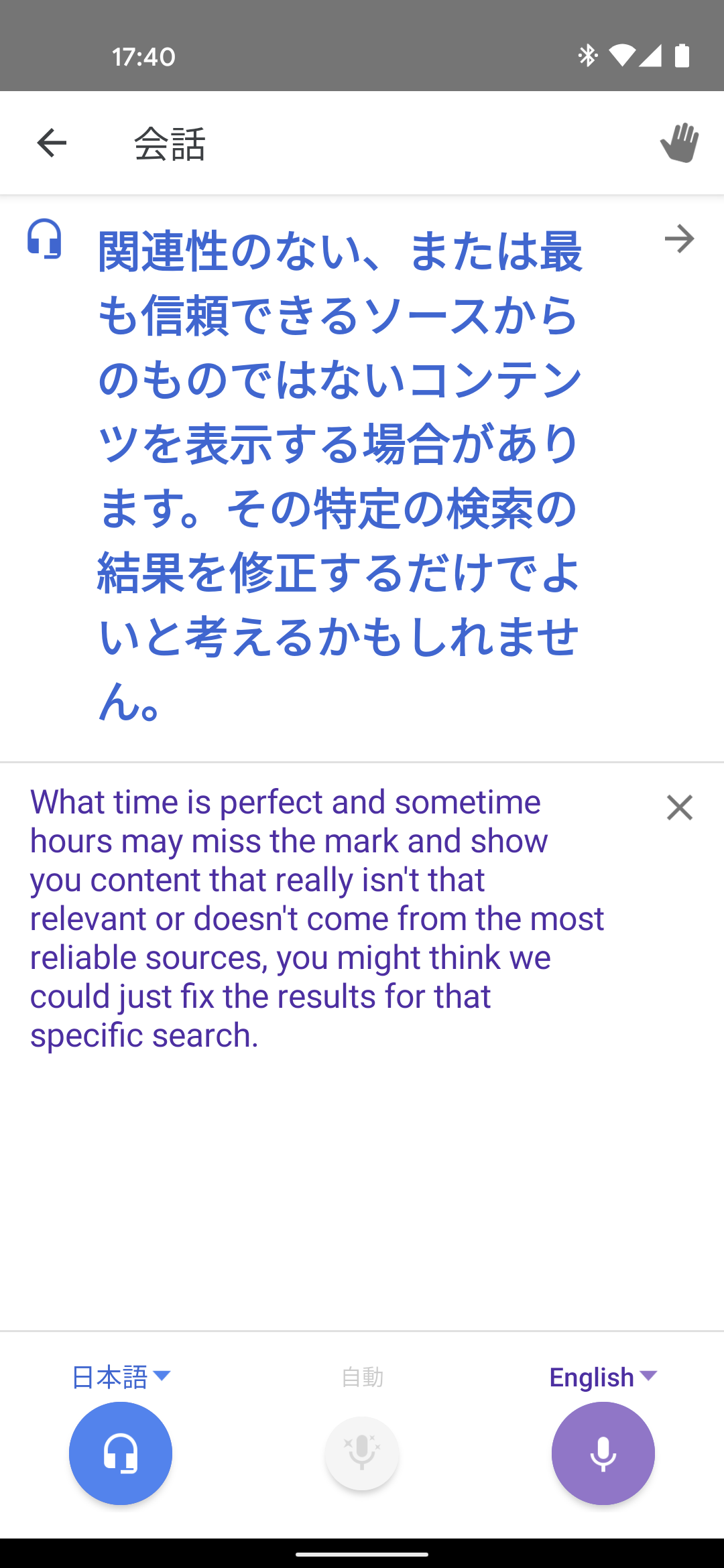Screen dimensions: 724x1568
Task: Clear the English text with the X
Action: click(x=679, y=807)
